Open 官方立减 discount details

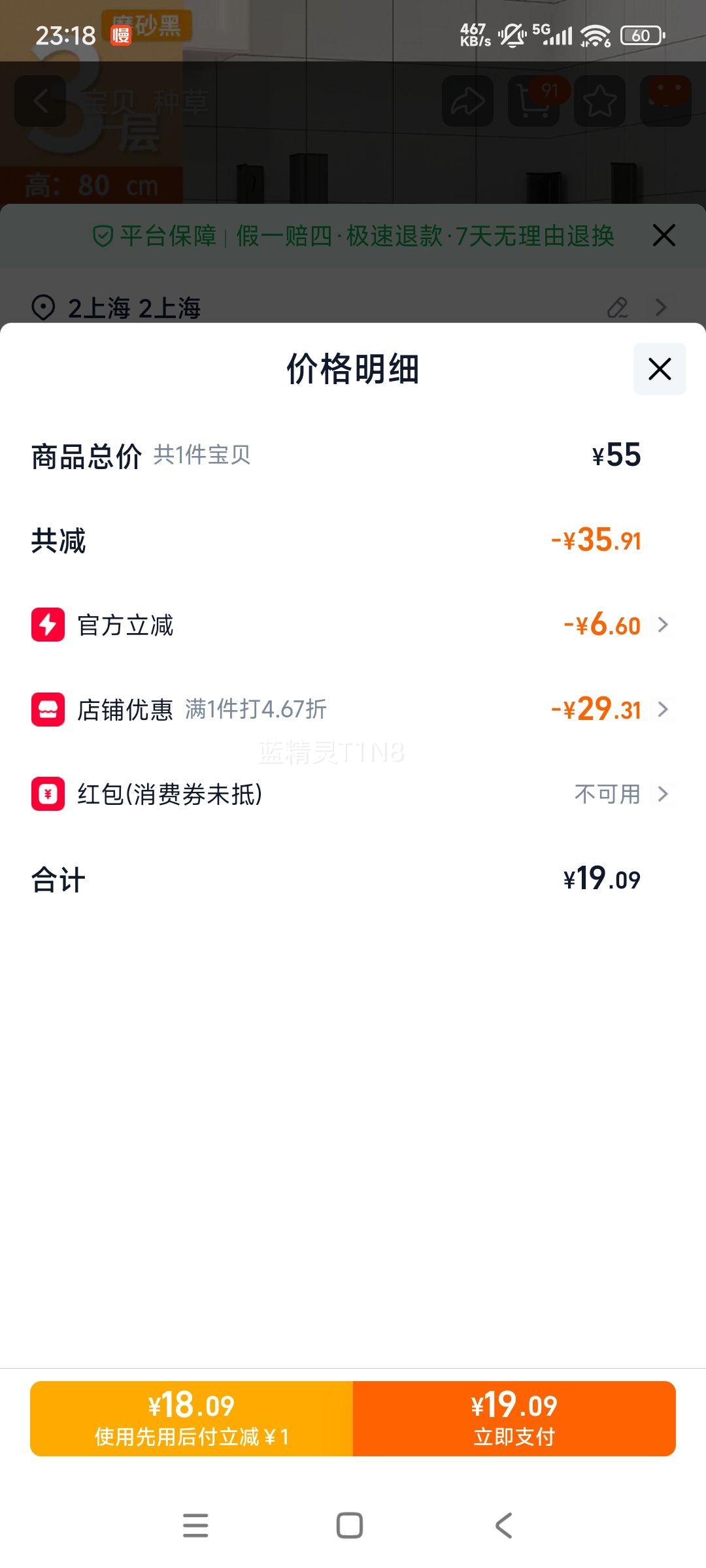point(663,625)
